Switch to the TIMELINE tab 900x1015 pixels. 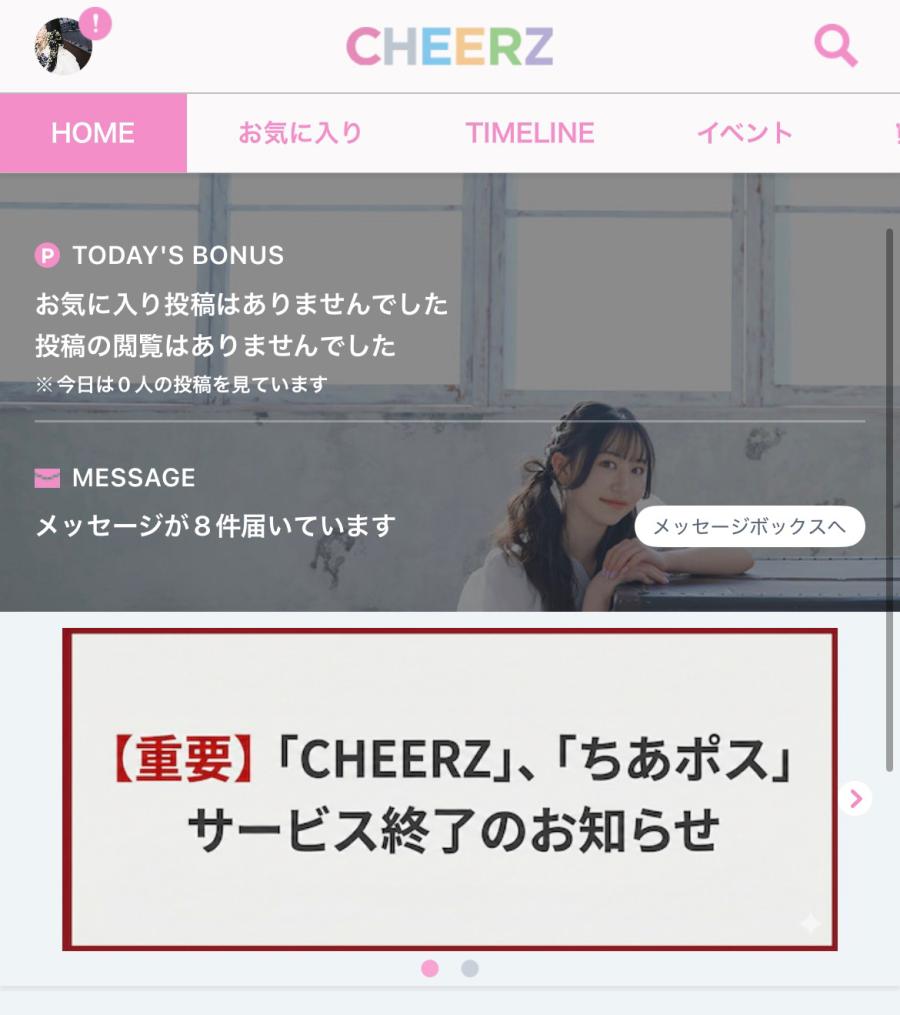(x=530, y=133)
